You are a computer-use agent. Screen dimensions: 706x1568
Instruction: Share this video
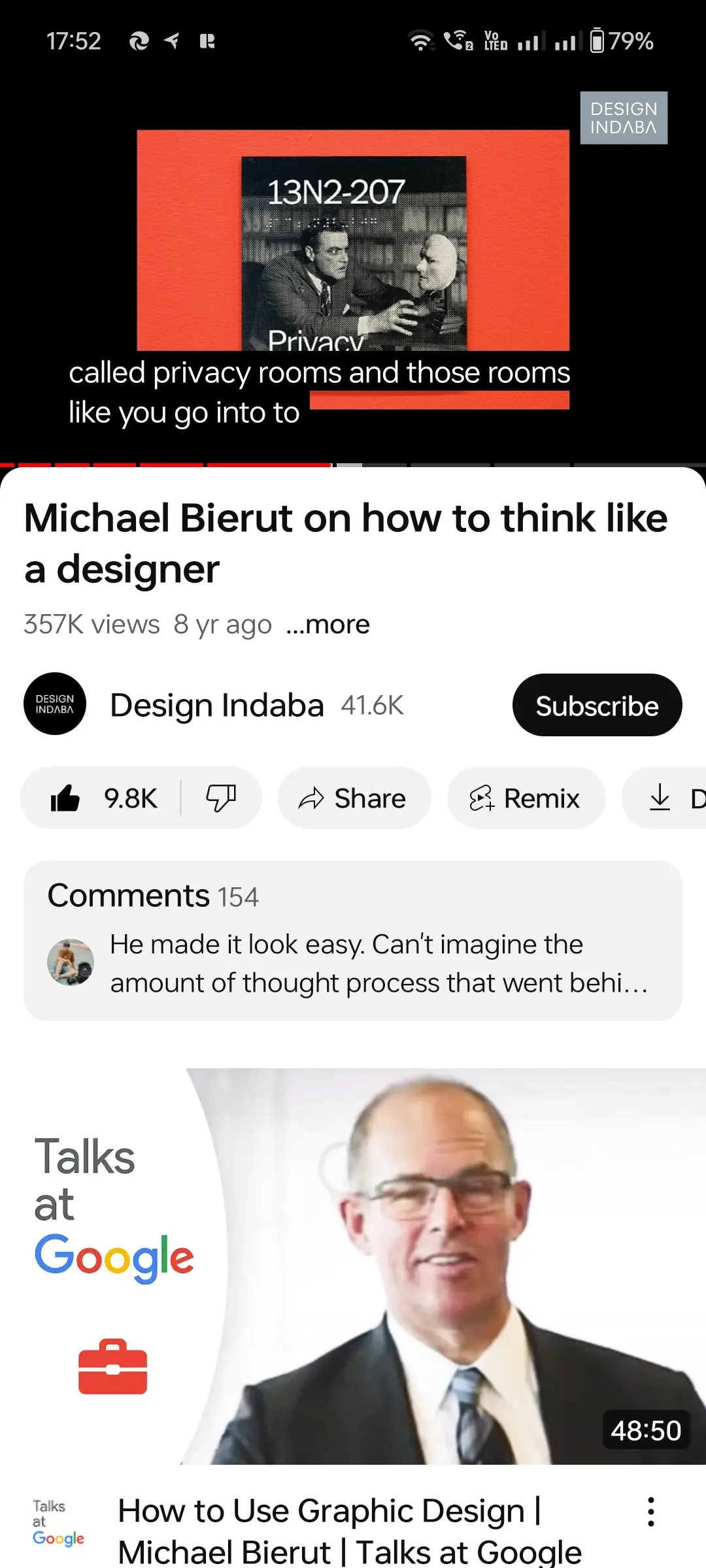point(354,798)
